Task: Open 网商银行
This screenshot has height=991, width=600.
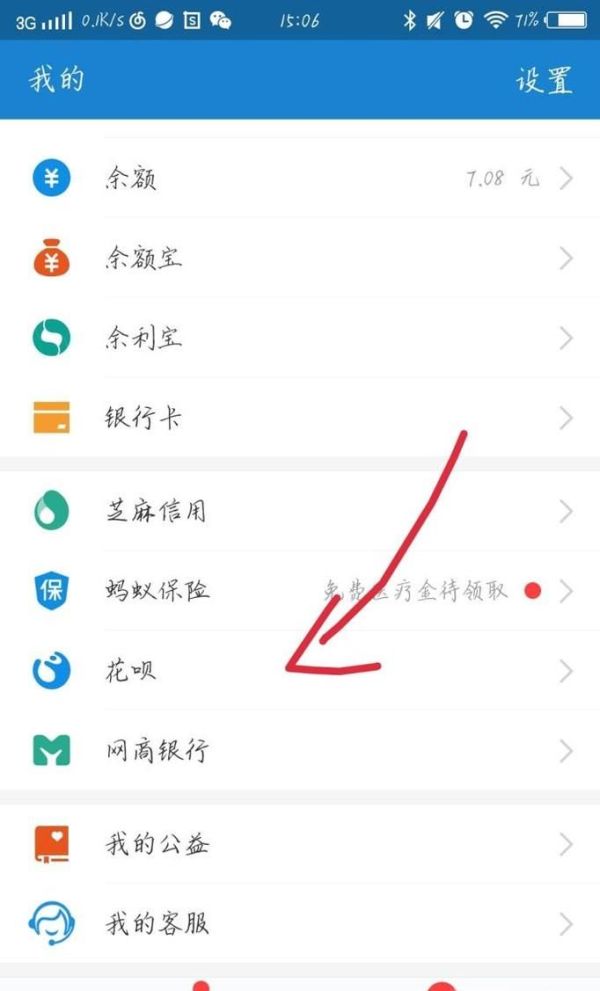Action: [x=300, y=750]
